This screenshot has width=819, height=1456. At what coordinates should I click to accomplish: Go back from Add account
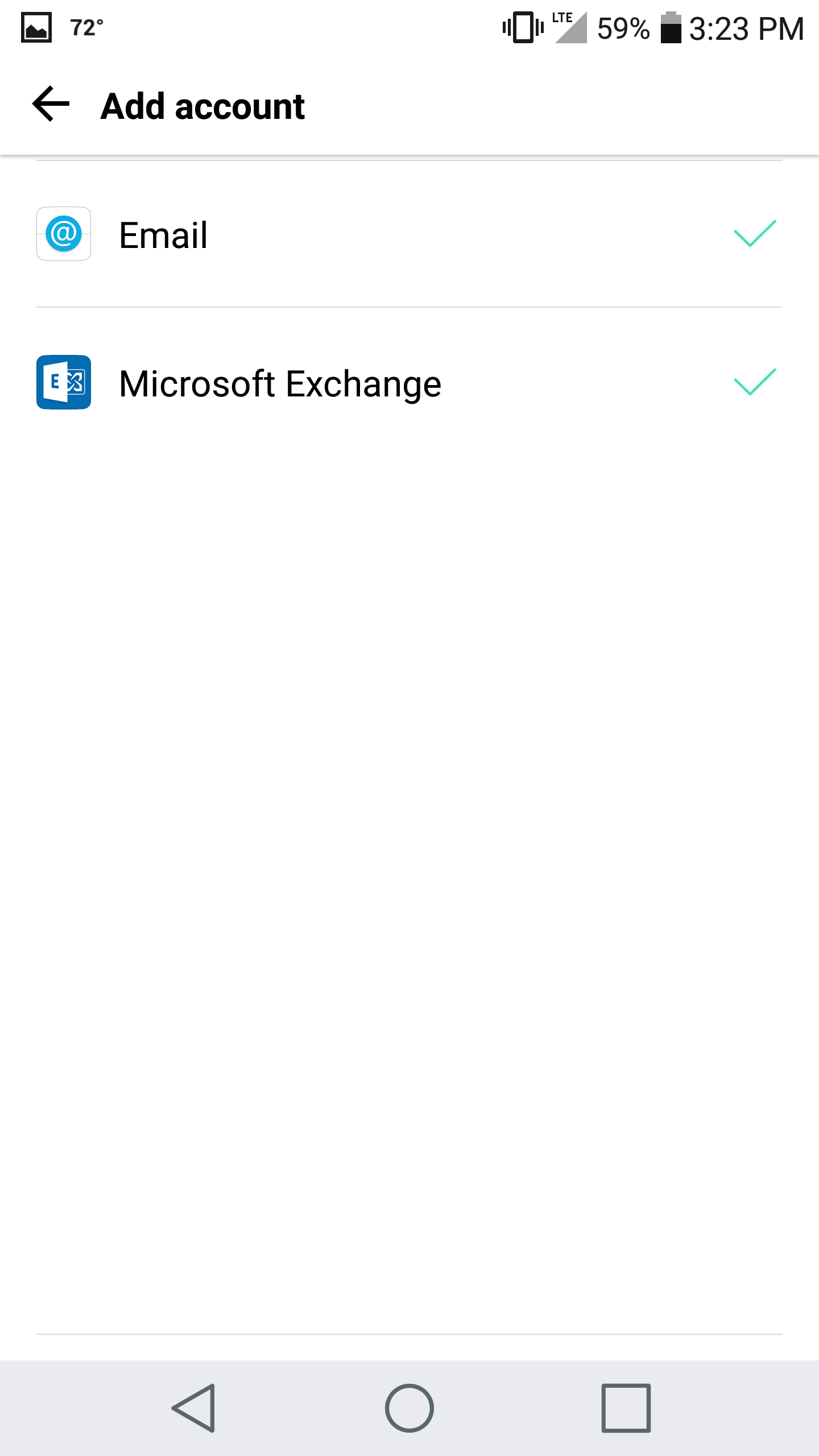click(x=51, y=105)
